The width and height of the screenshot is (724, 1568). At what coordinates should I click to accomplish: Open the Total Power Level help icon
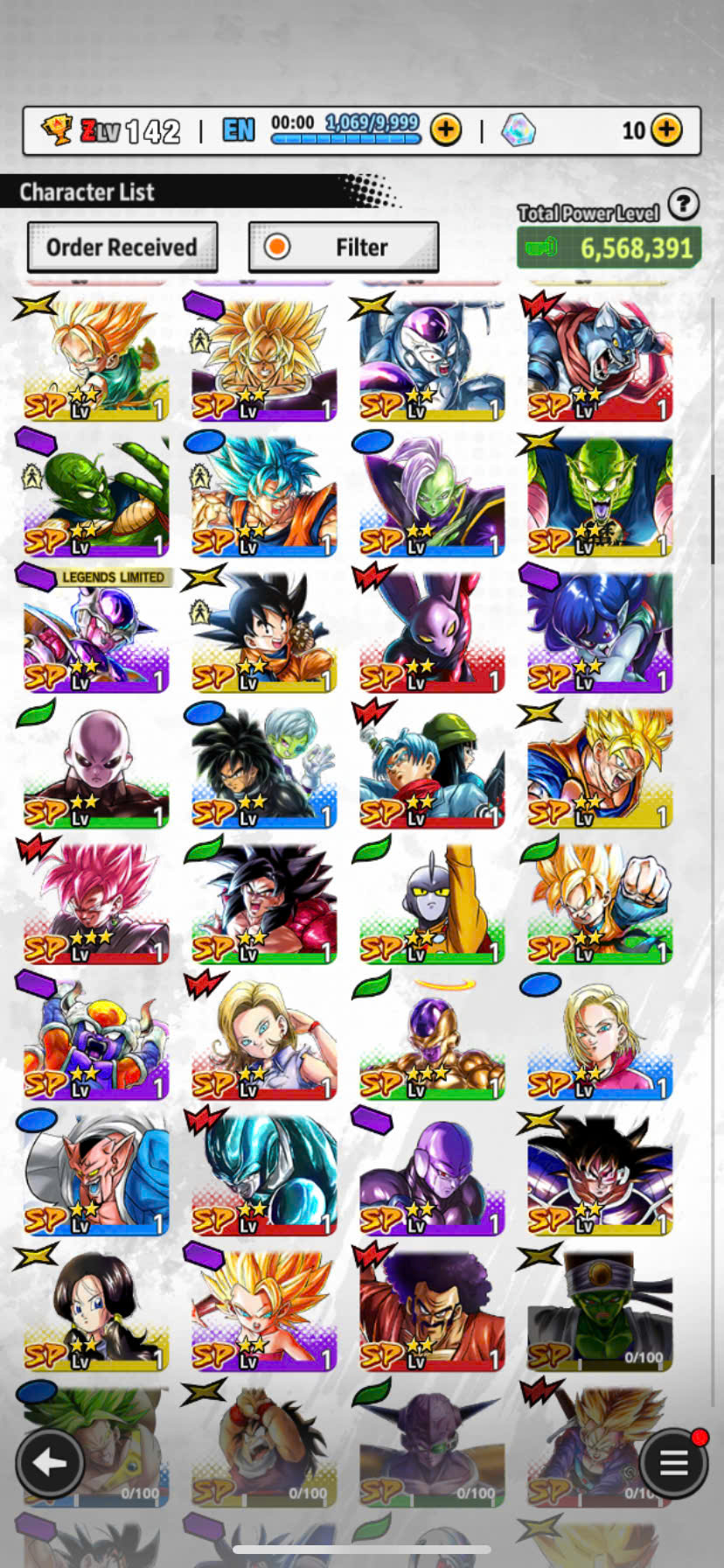point(684,204)
